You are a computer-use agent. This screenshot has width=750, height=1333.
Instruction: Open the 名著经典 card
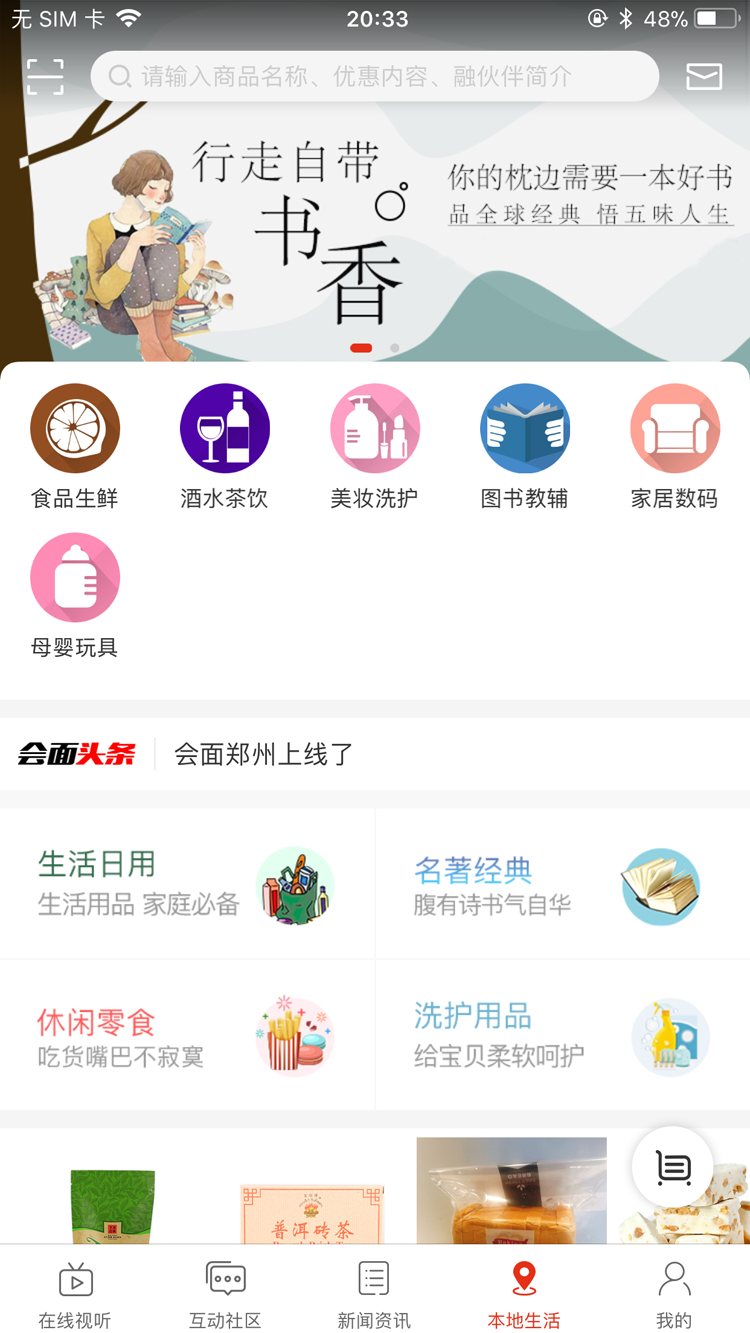562,886
